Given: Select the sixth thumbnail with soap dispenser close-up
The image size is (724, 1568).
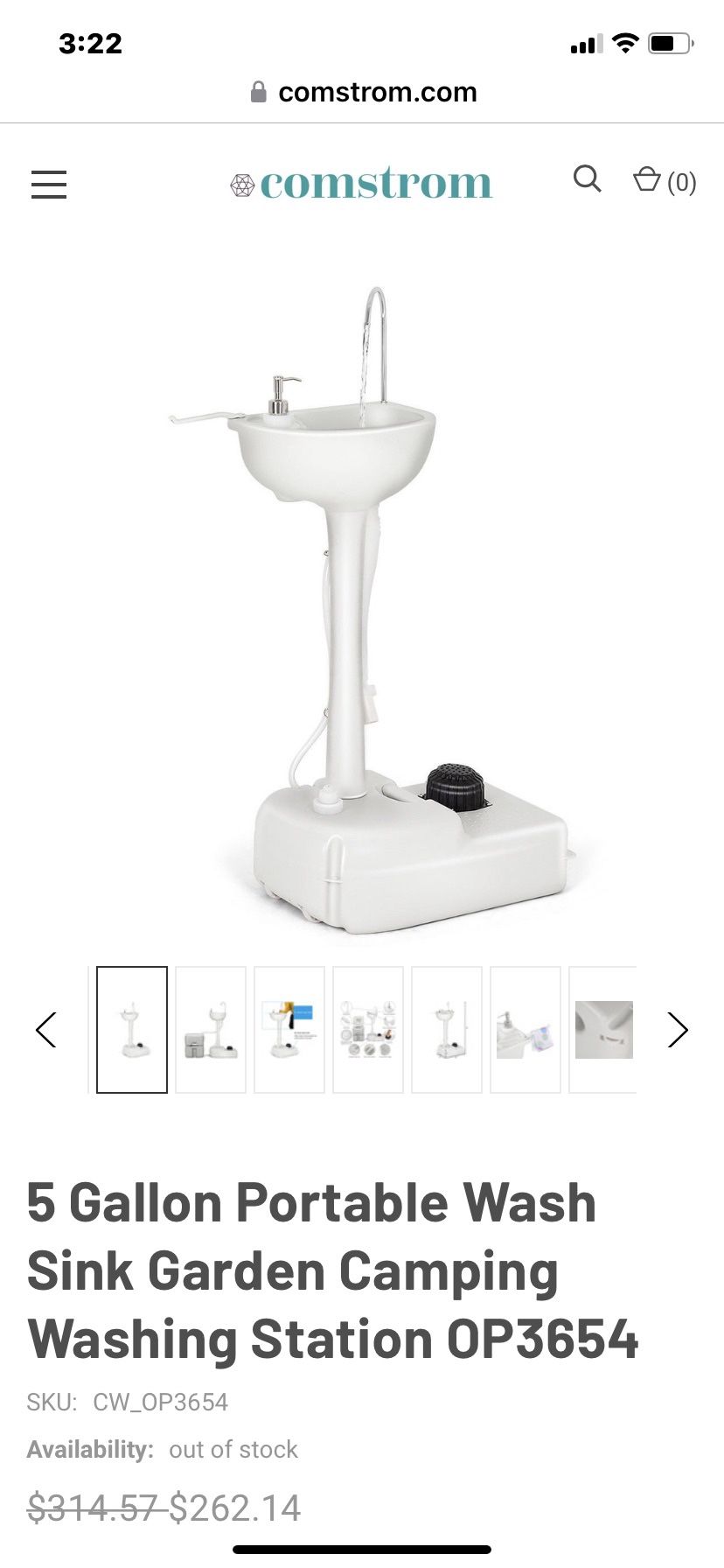Looking at the screenshot, I should click(x=526, y=1030).
